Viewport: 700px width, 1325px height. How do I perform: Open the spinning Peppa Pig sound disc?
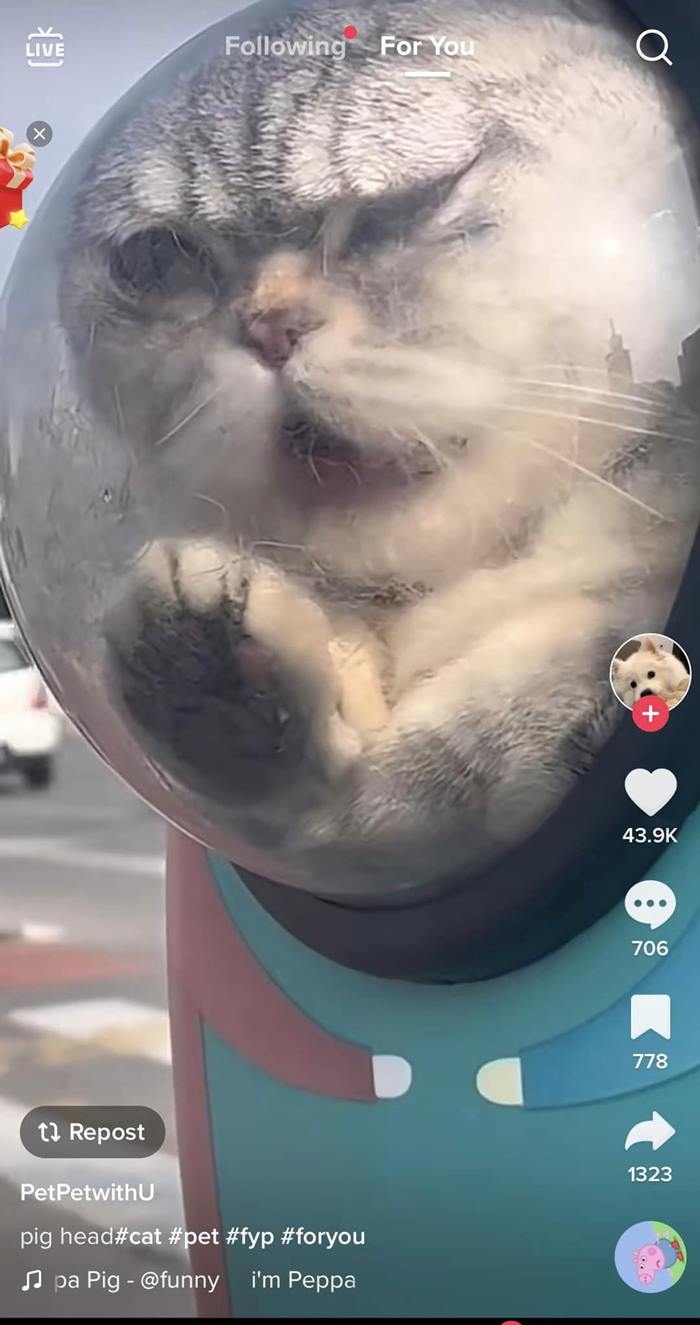tap(650, 1257)
